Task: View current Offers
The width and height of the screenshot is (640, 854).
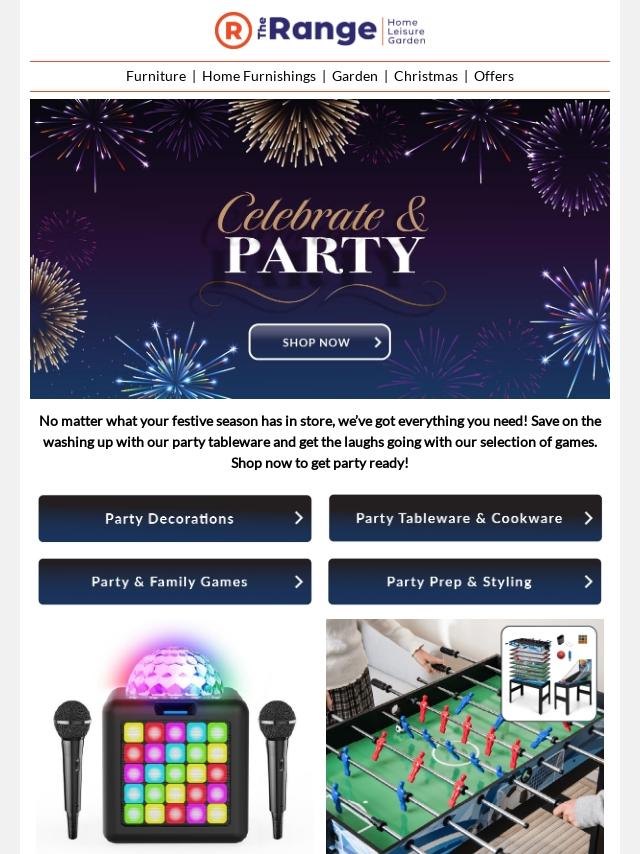Action: [494, 76]
